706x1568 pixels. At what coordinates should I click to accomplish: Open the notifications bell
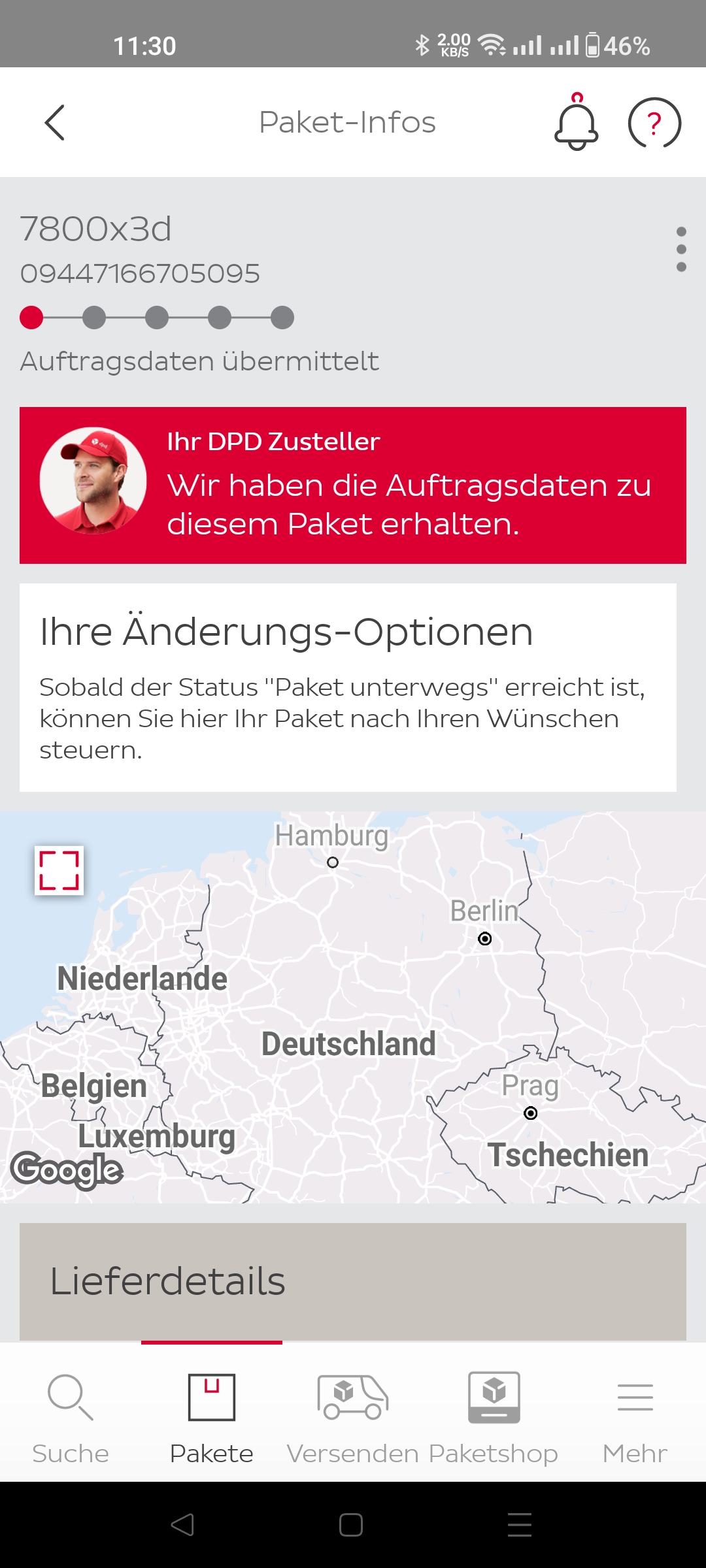point(576,122)
